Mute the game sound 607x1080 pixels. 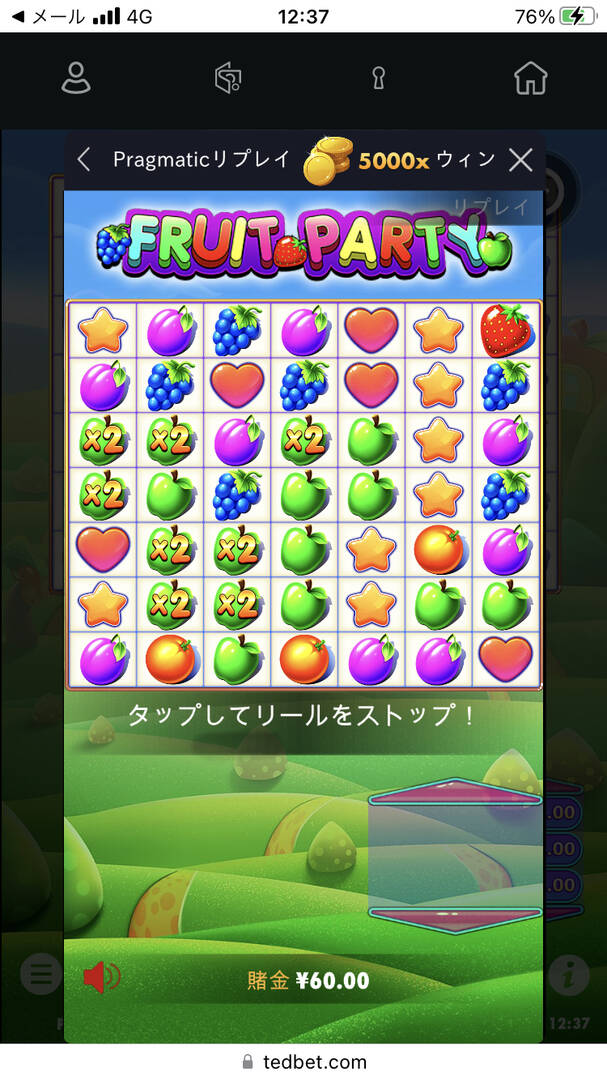(x=101, y=976)
